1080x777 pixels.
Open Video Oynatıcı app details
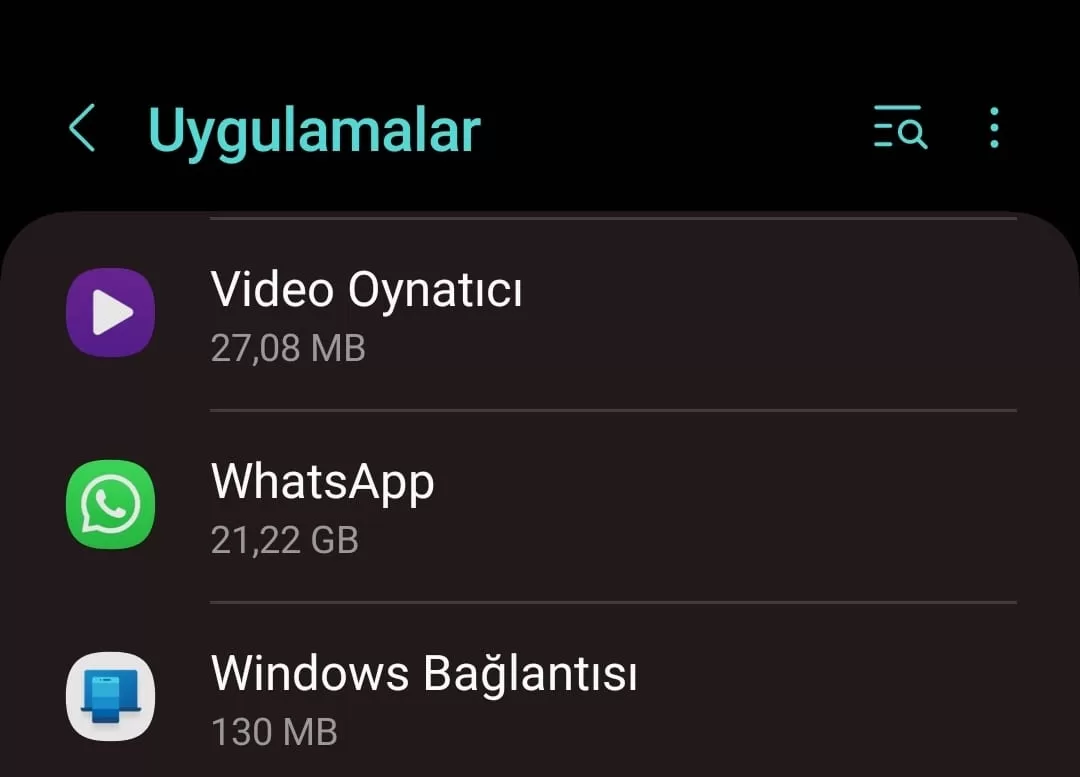(x=540, y=313)
